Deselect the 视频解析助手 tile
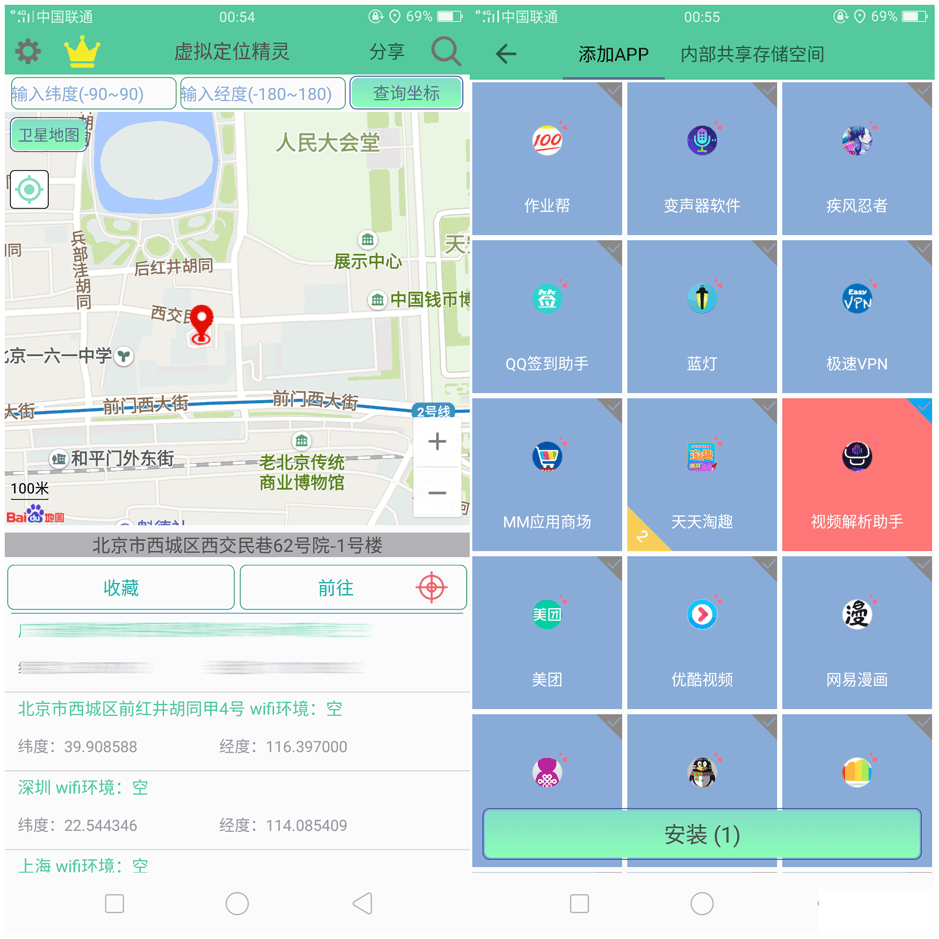The width and height of the screenshot is (939, 939). (857, 476)
